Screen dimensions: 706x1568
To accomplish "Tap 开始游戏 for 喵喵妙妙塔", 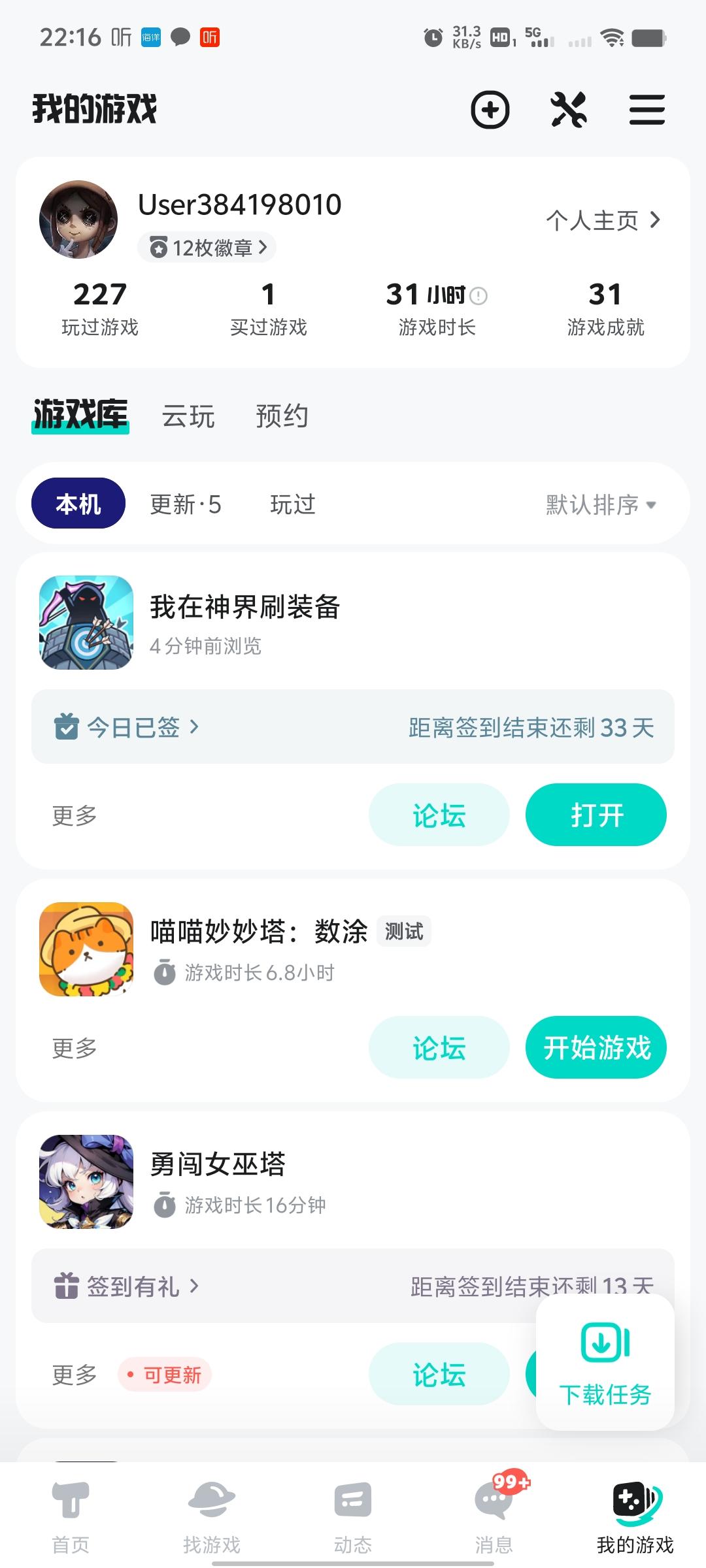I will point(596,1047).
